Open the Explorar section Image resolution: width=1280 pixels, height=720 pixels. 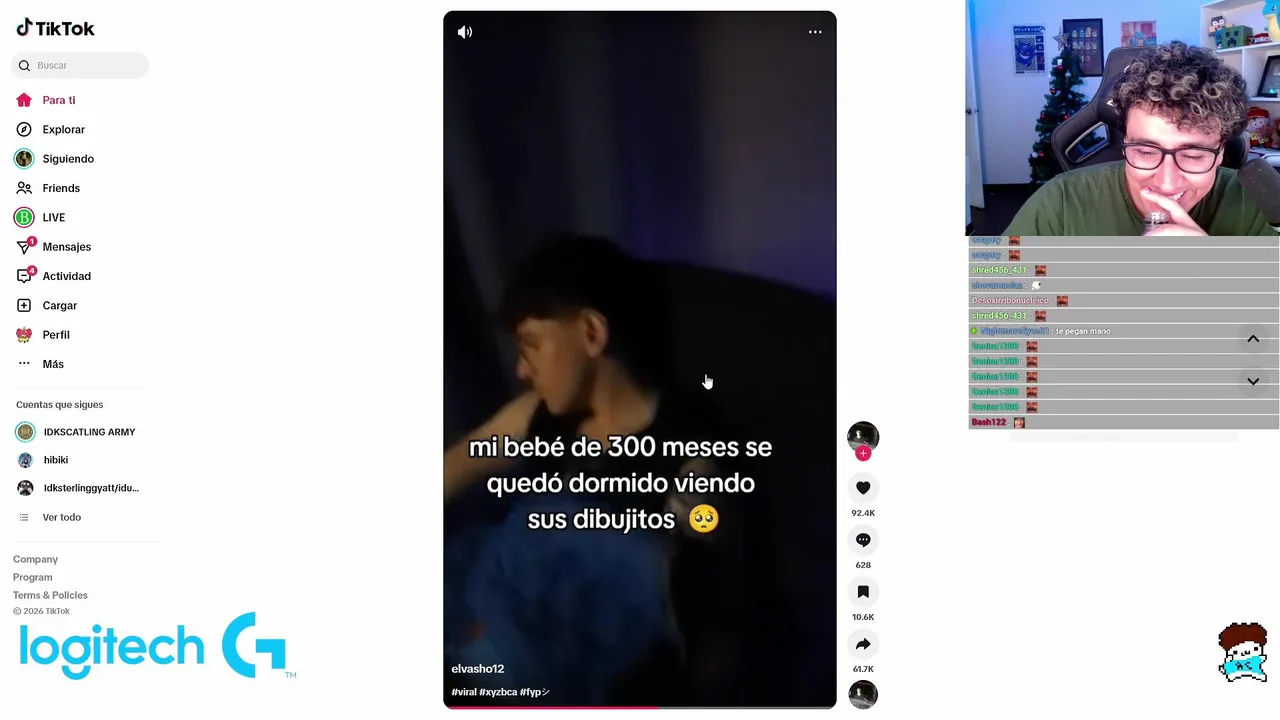click(x=63, y=130)
